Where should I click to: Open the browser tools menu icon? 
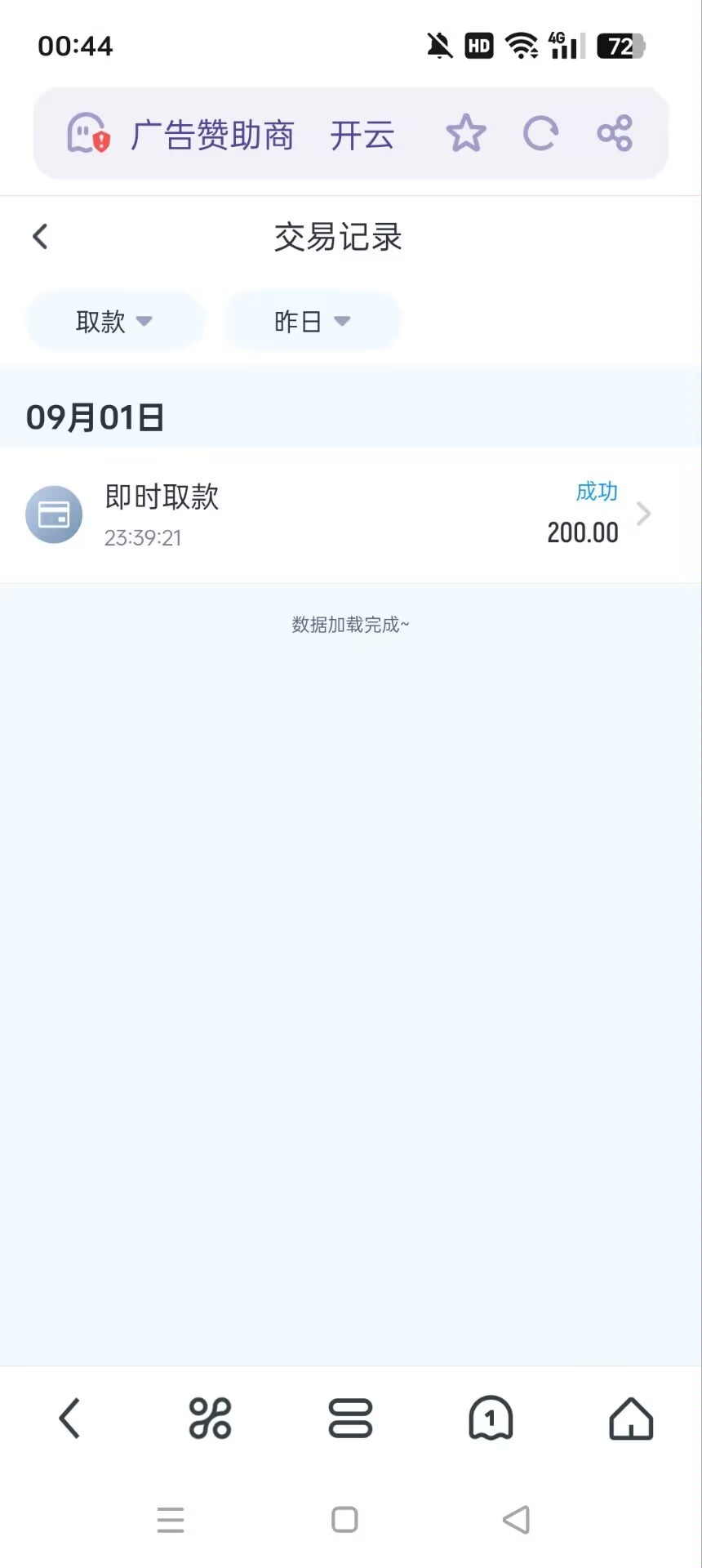click(x=211, y=1418)
